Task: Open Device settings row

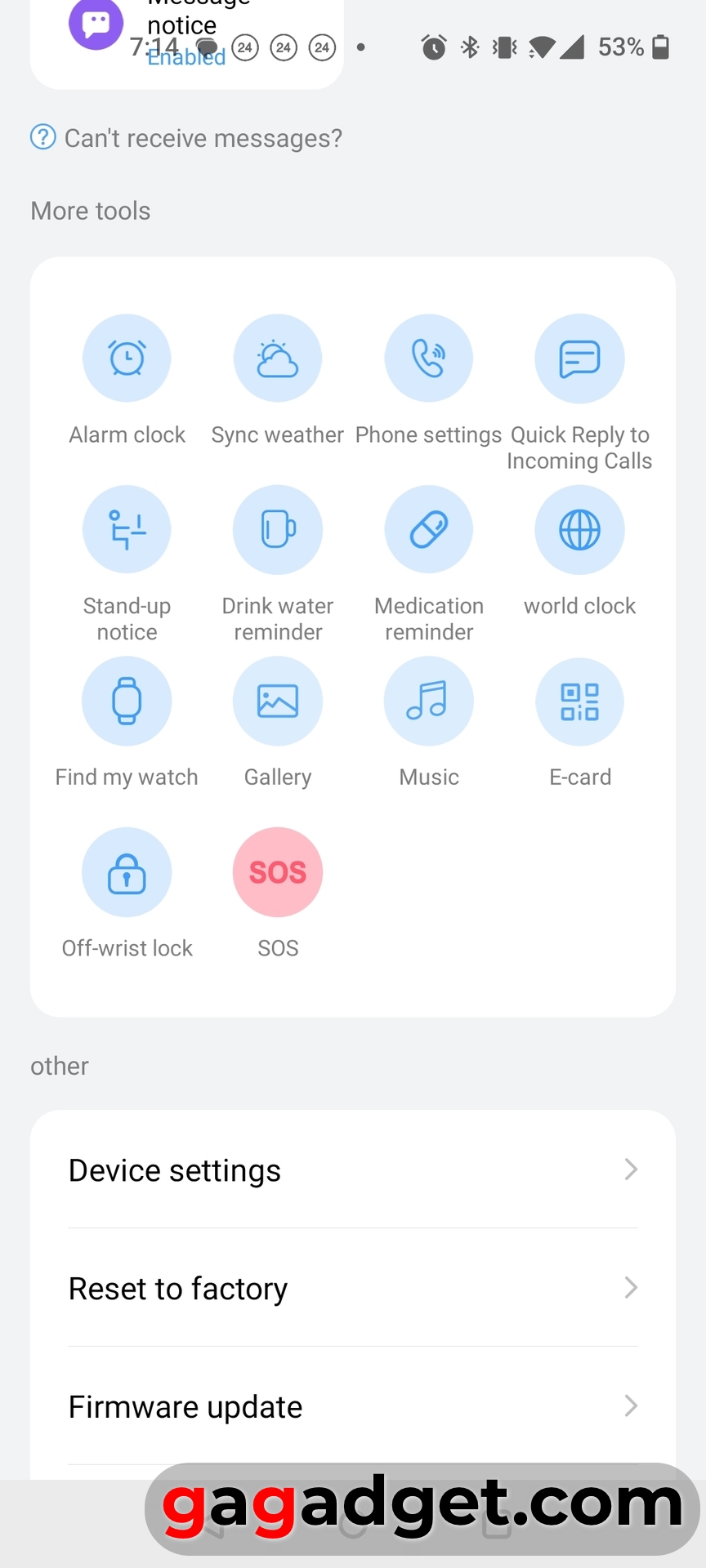Action: coord(353,1170)
